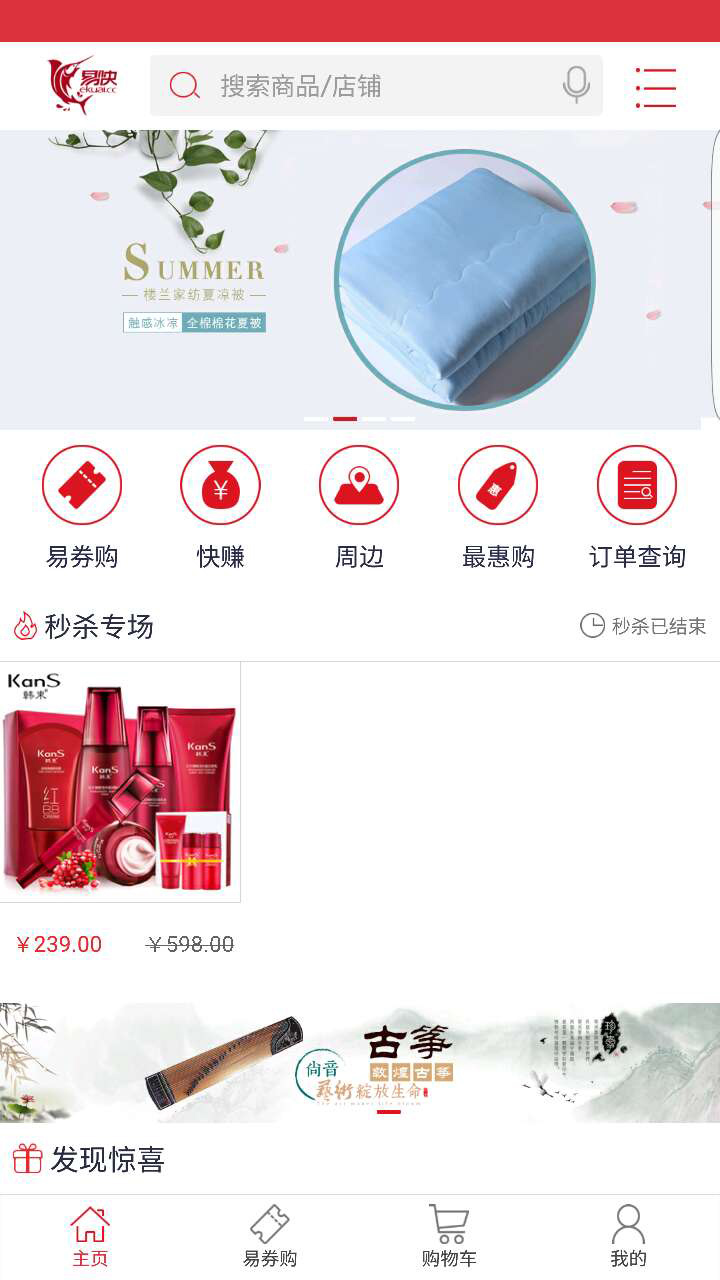Click the gift icon next to 发现惊喜
Viewport: 720px width, 1280px height.
(26, 1158)
